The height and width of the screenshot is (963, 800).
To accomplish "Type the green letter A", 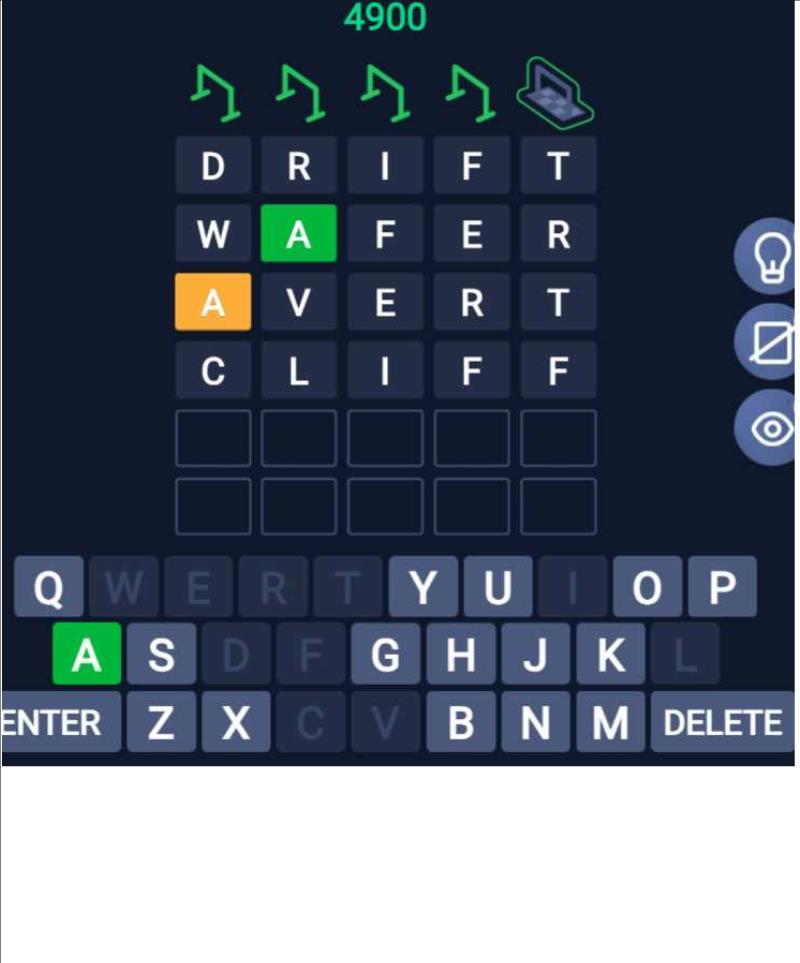I will (87, 655).
